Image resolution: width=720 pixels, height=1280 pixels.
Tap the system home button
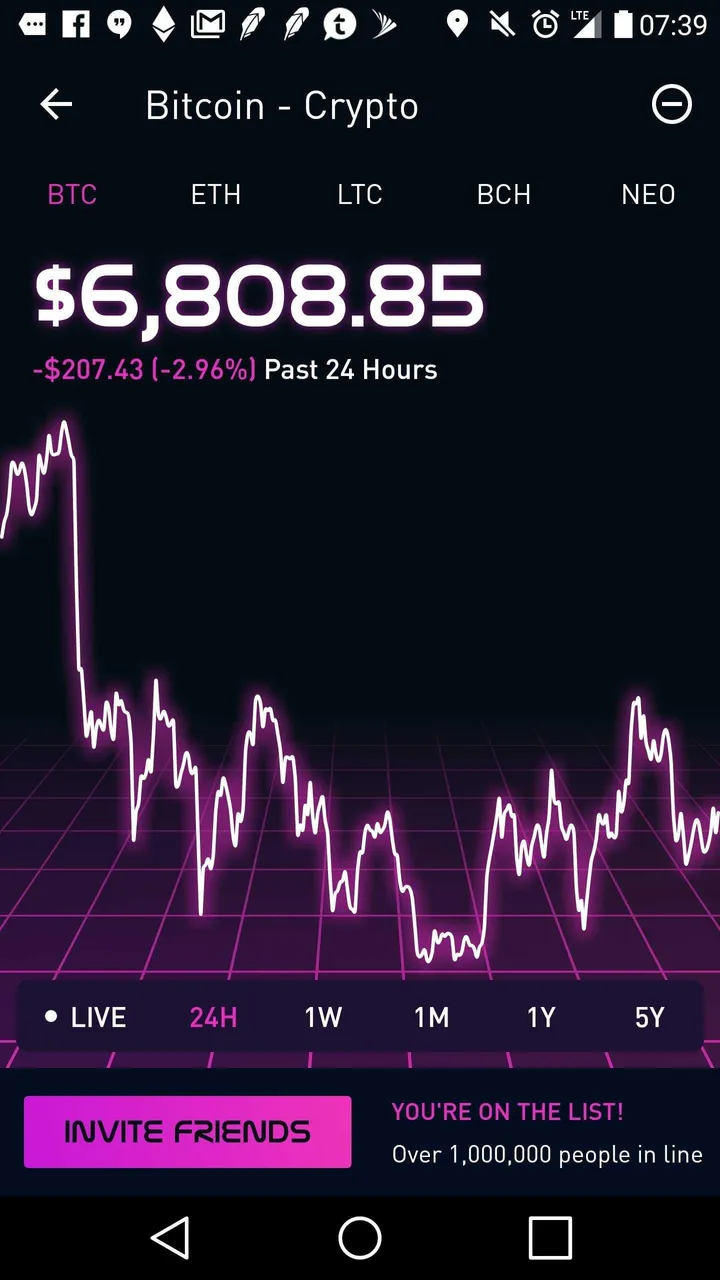coord(360,1238)
